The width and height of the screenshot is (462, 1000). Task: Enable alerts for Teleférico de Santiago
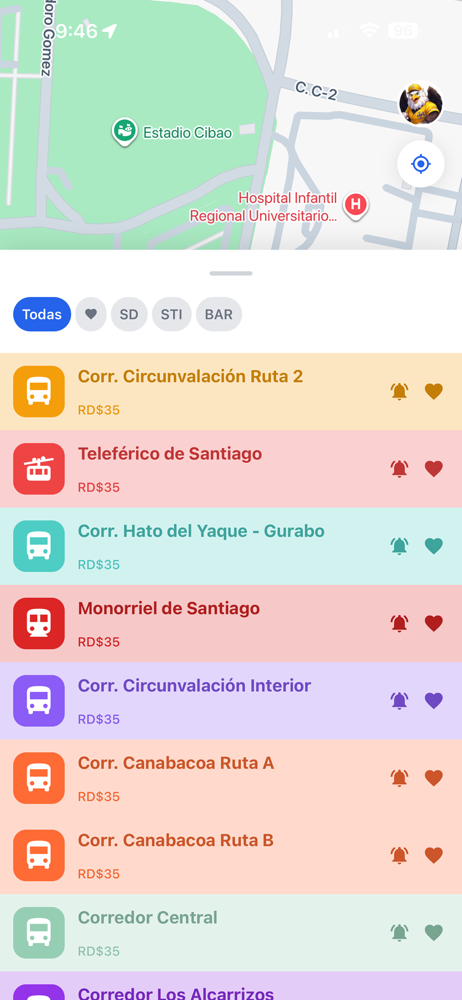(x=399, y=469)
